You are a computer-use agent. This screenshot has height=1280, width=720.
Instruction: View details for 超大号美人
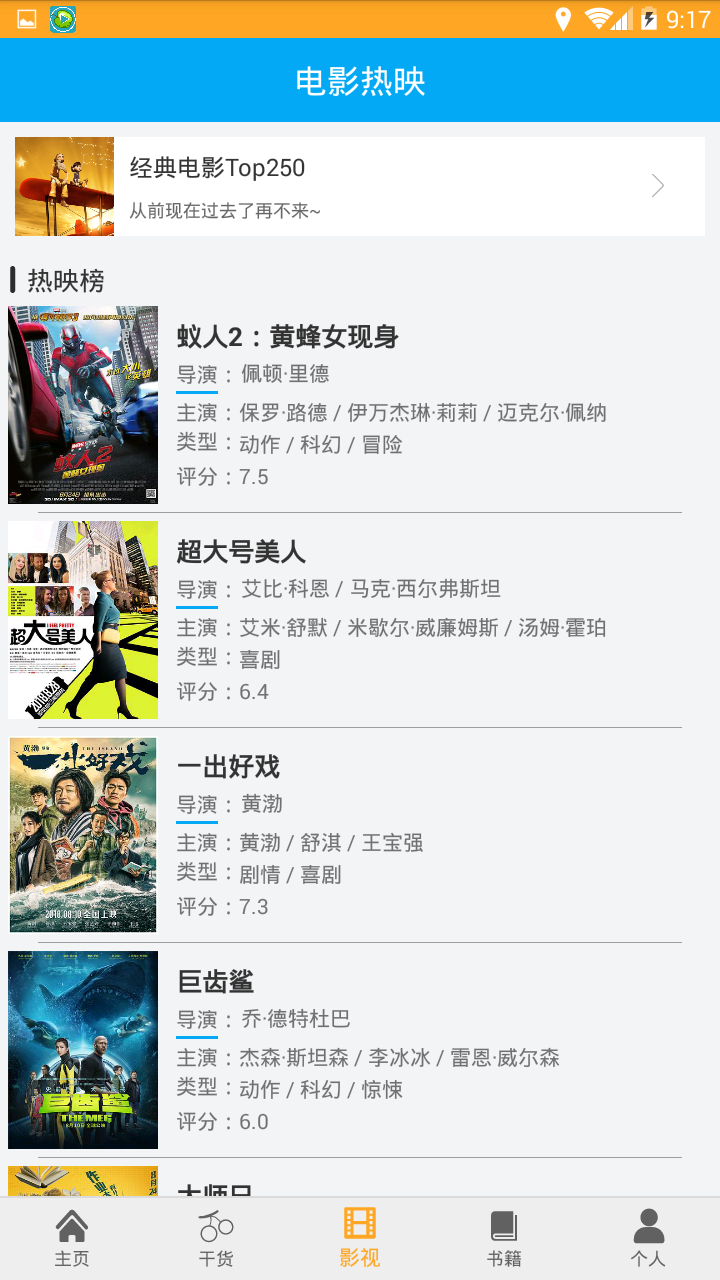coord(360,620)
